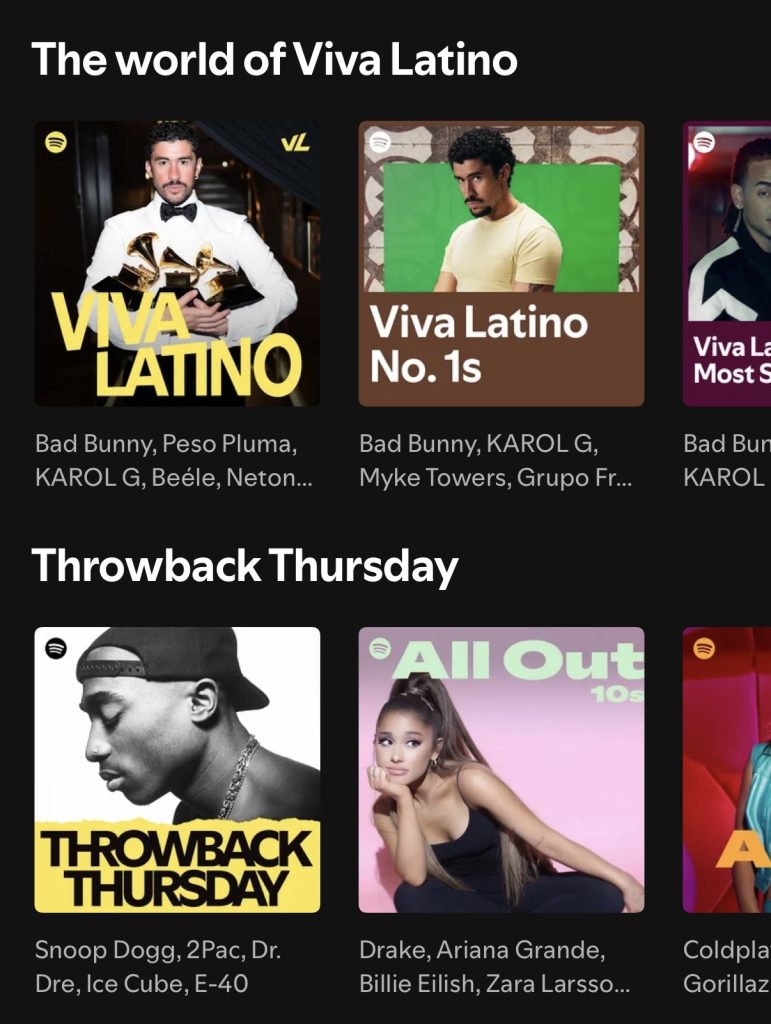The height and width of the screenshot is (1024, 771).
Task: Open the All Out 10s playlist
Action: coord(501,769)
